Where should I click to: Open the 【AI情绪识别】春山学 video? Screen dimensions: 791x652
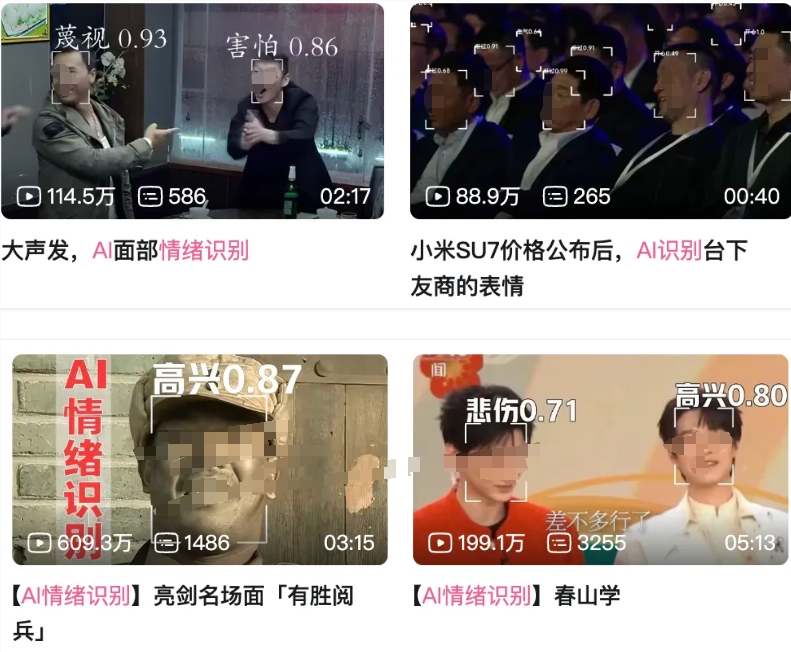coord(600,460)
